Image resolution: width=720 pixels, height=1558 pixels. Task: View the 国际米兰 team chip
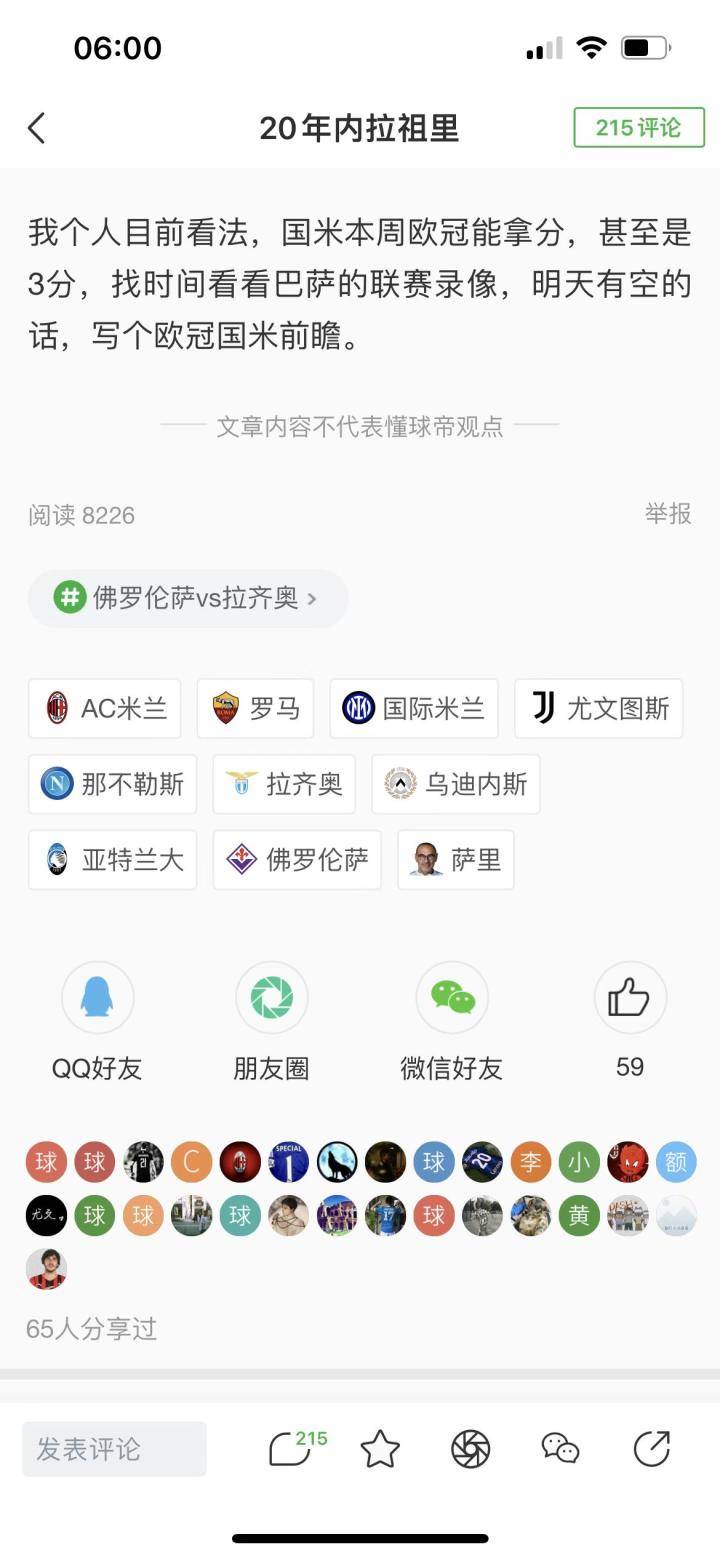(414, 709)
